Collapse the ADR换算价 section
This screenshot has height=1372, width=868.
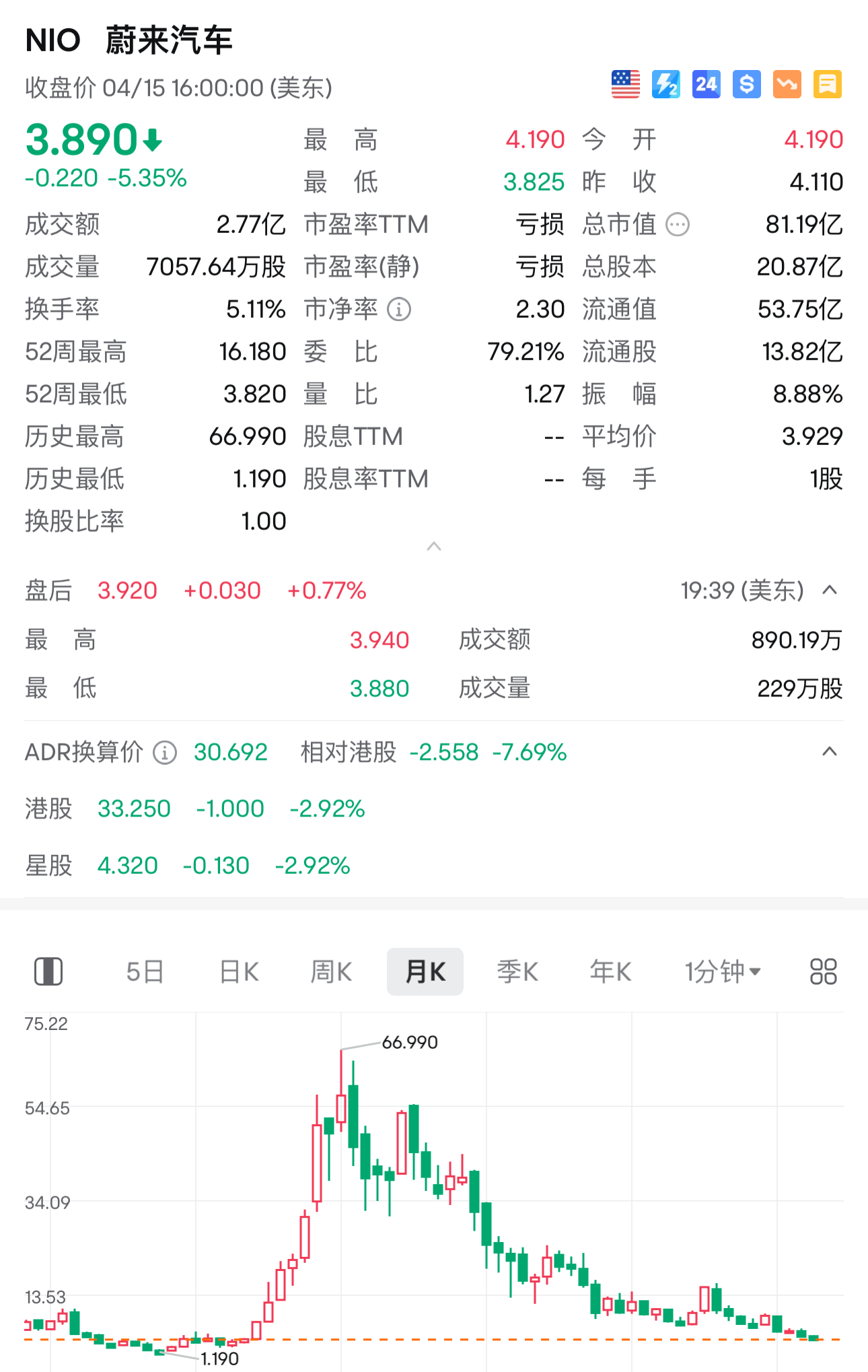click(x=830, y=751)
